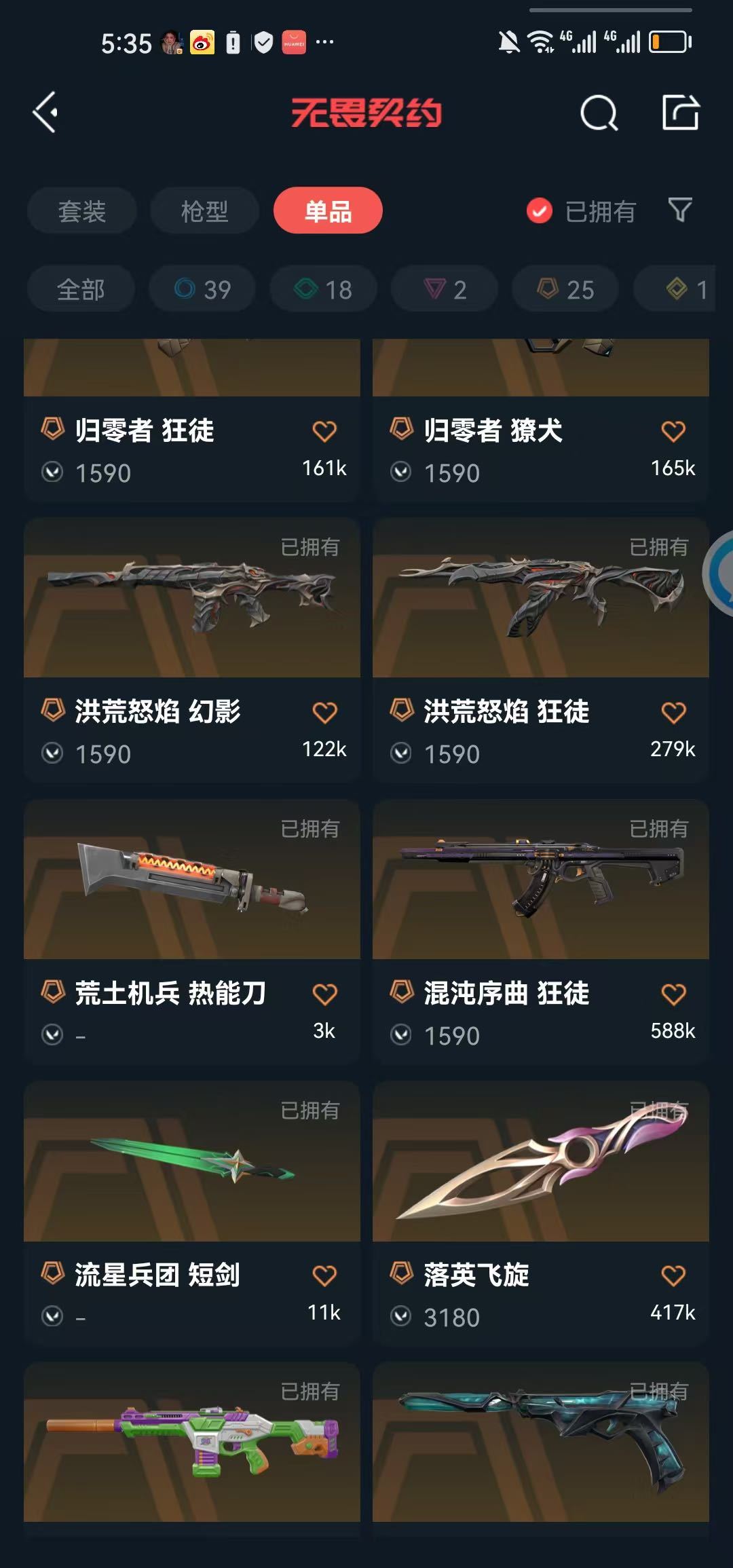733x1568 pixels.
Task: Filter by the chip showing 18
Action: click(x=324, y=289)
